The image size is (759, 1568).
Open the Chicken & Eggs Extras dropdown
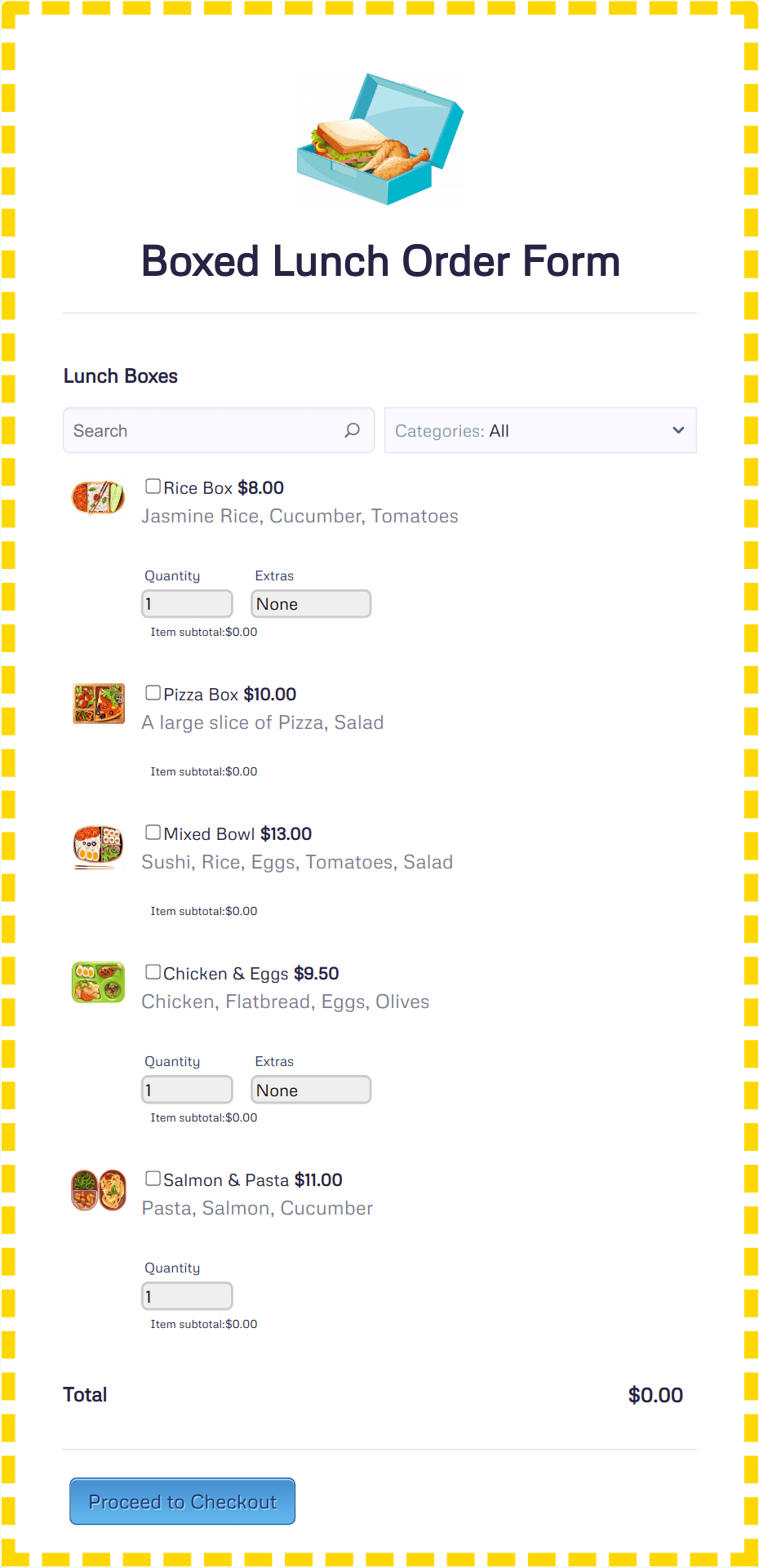coord(311,1090)
